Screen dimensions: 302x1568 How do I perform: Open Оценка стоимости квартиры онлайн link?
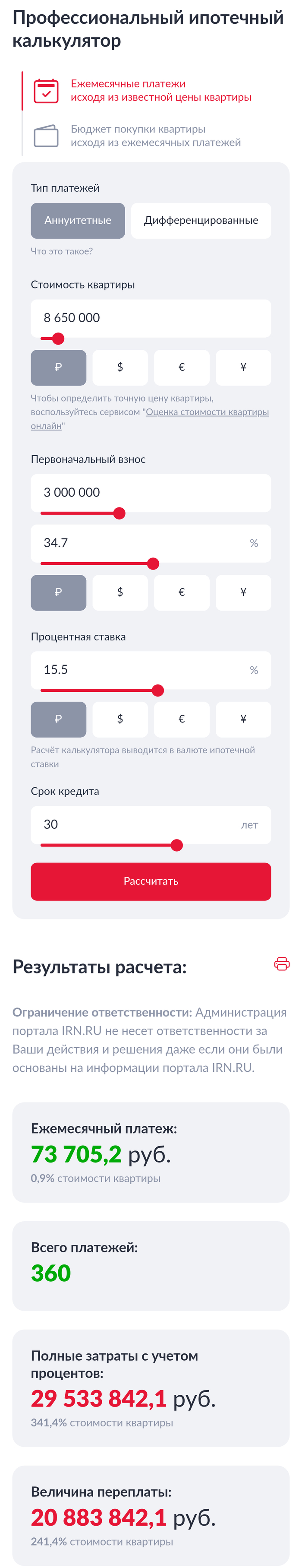pyautogui.click(x=207, y=412)
